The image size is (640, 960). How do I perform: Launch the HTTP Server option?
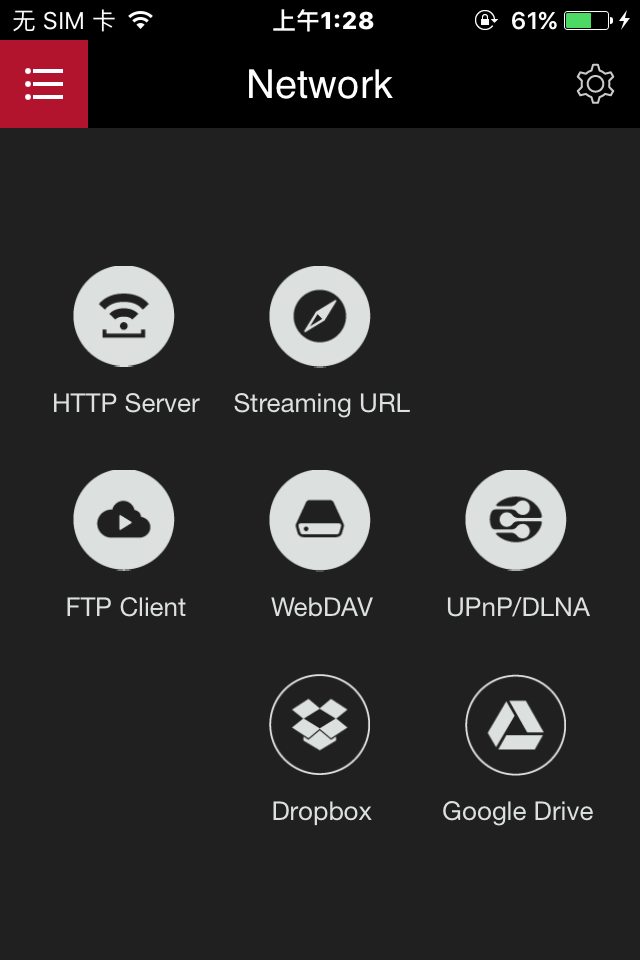tap(124, 316)
